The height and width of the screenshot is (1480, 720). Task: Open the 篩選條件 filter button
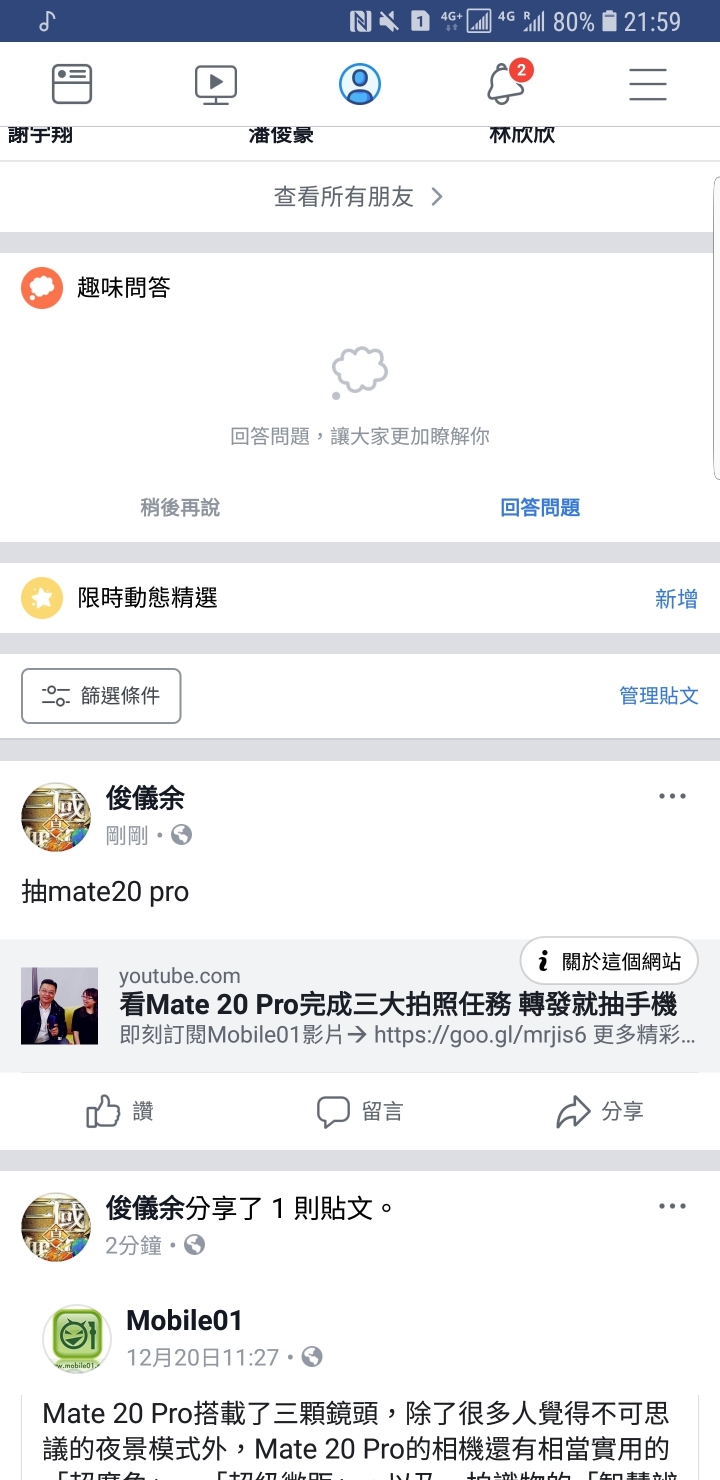(x=101, y=696)
